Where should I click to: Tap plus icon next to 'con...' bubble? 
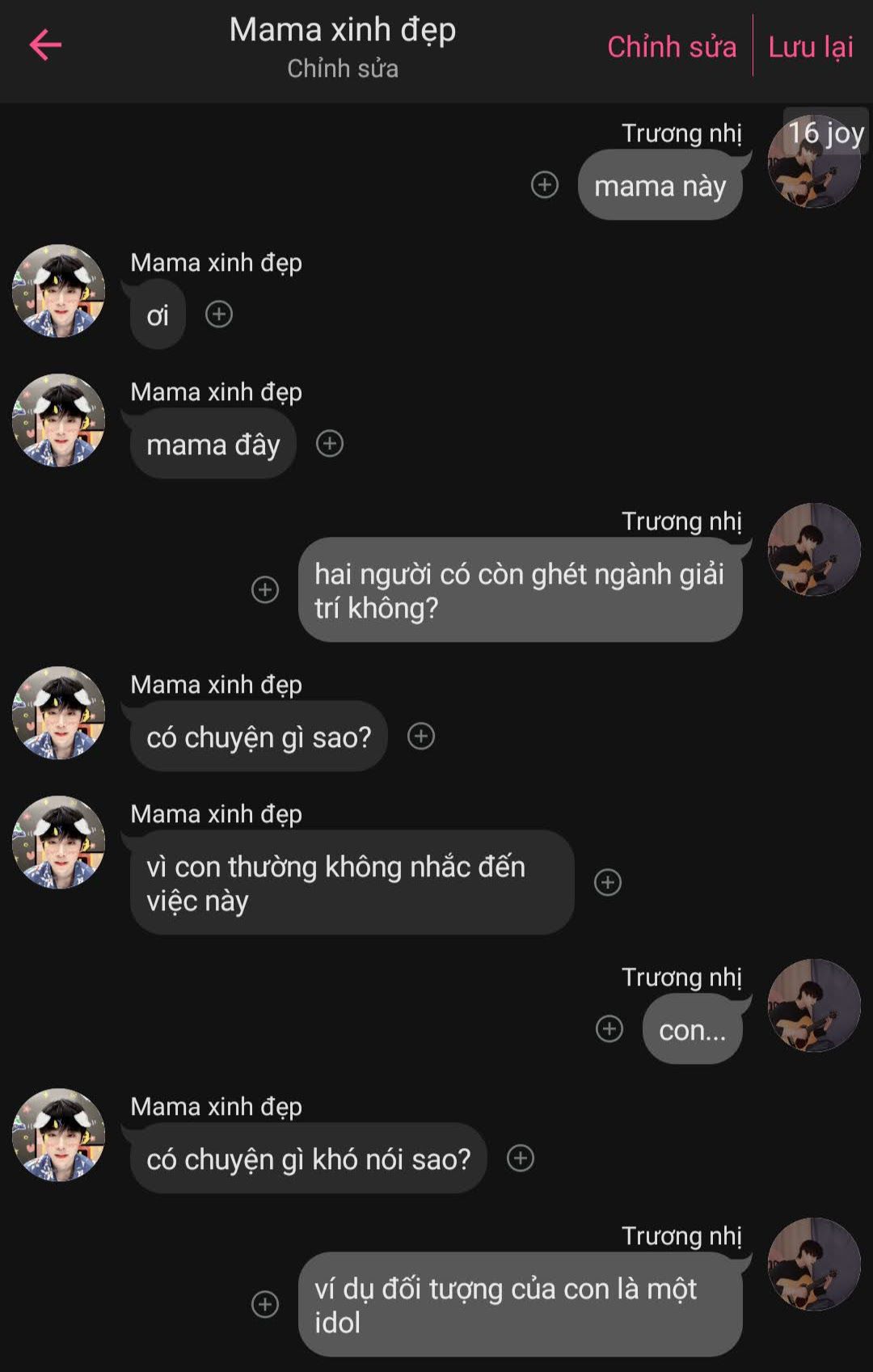(609, 1028)
